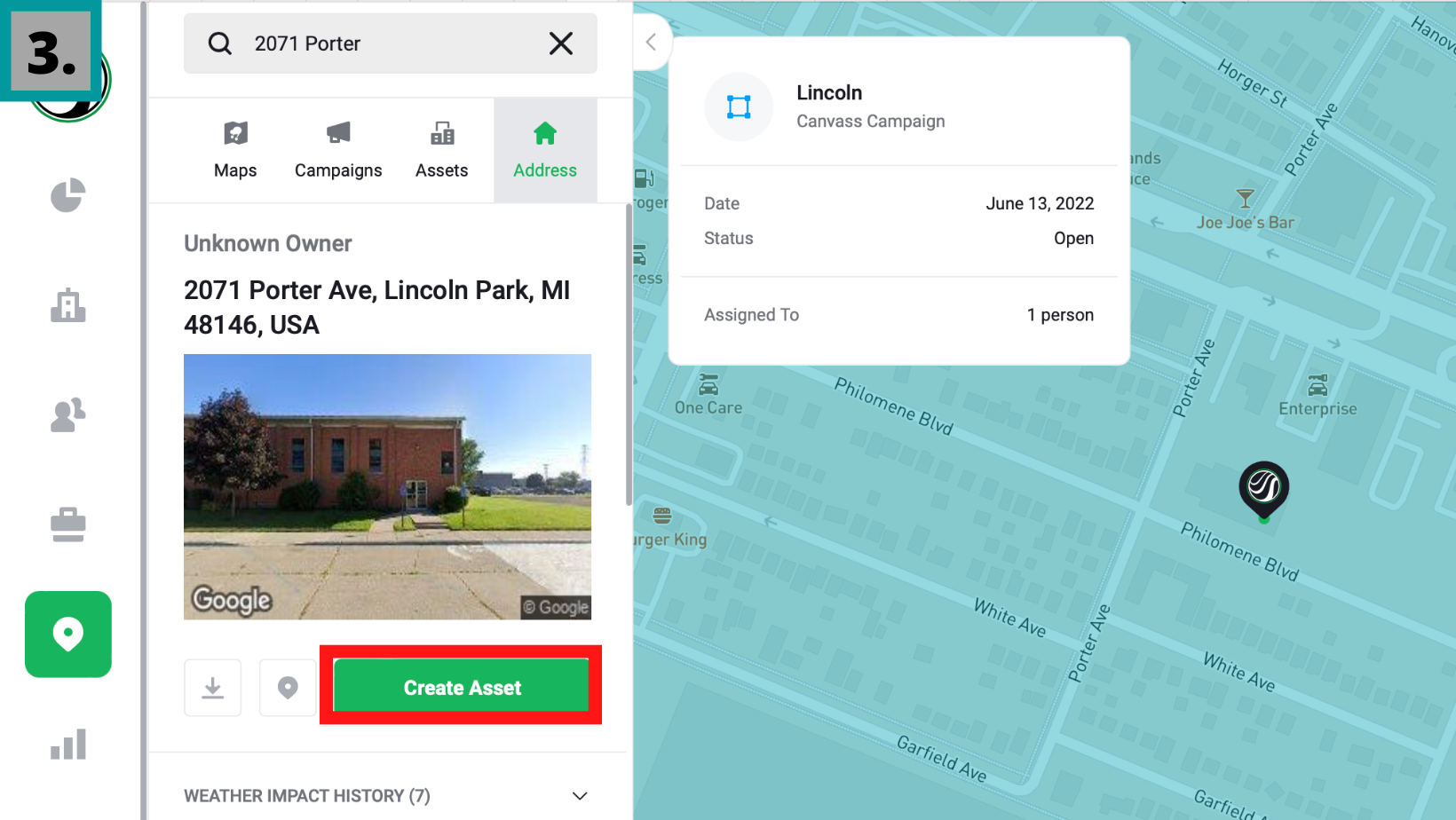Screen dimensions: 1456x820
Task: Open the street view photo of the property
Action: tap(387, 486)
